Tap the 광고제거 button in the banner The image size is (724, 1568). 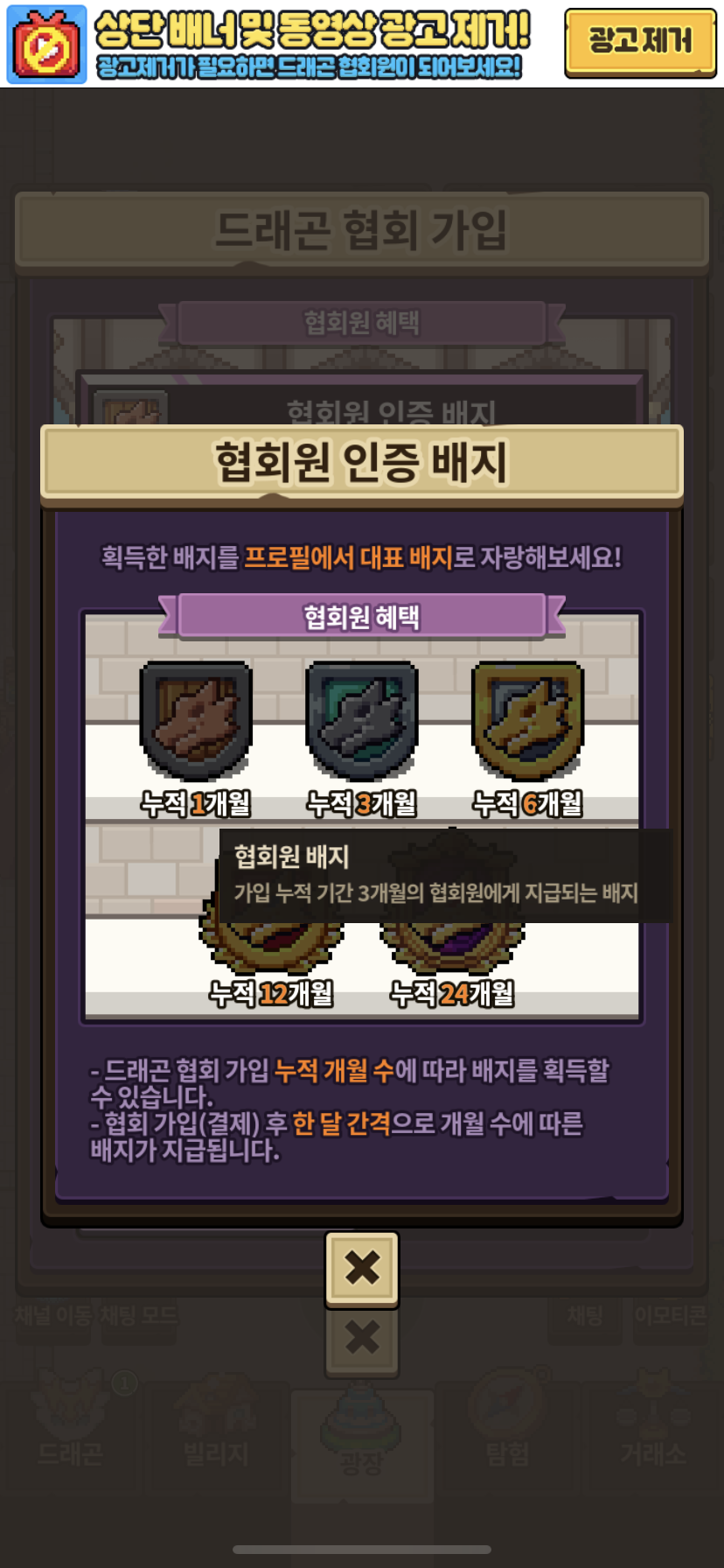640,43
